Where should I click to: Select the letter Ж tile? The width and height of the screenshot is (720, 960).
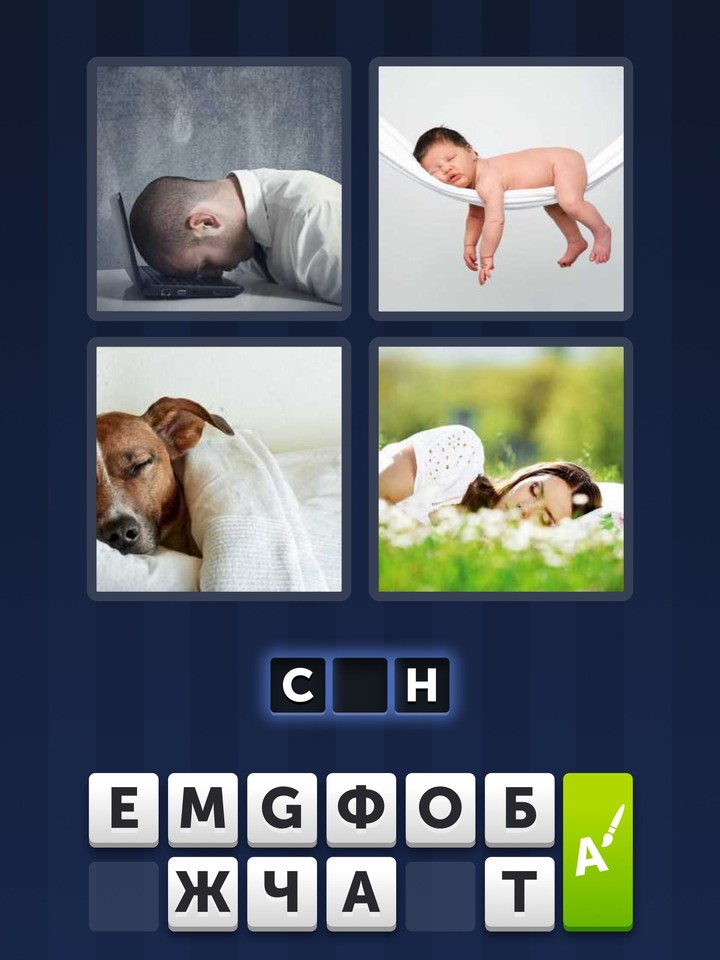tap(203, 893)
